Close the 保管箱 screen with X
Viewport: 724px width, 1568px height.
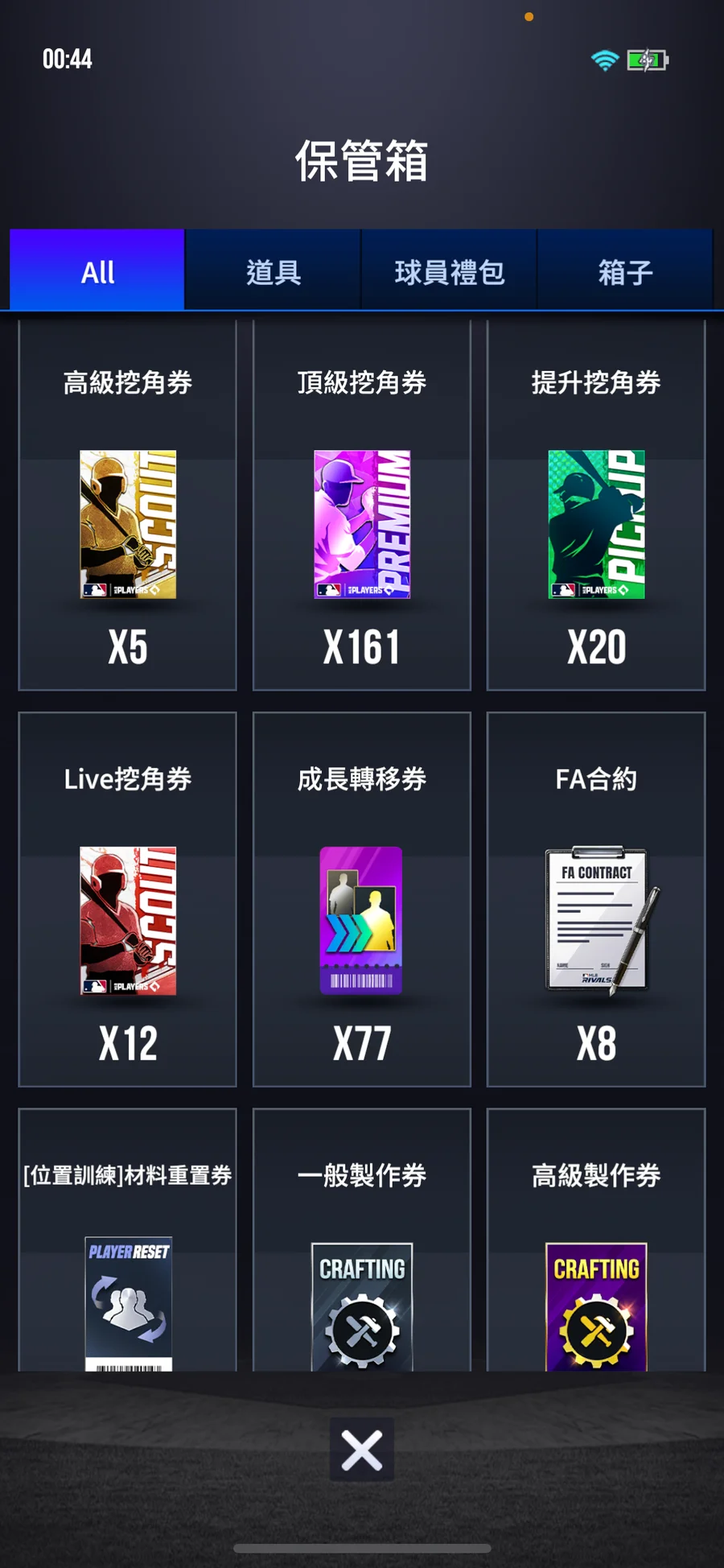(362, 1450)
